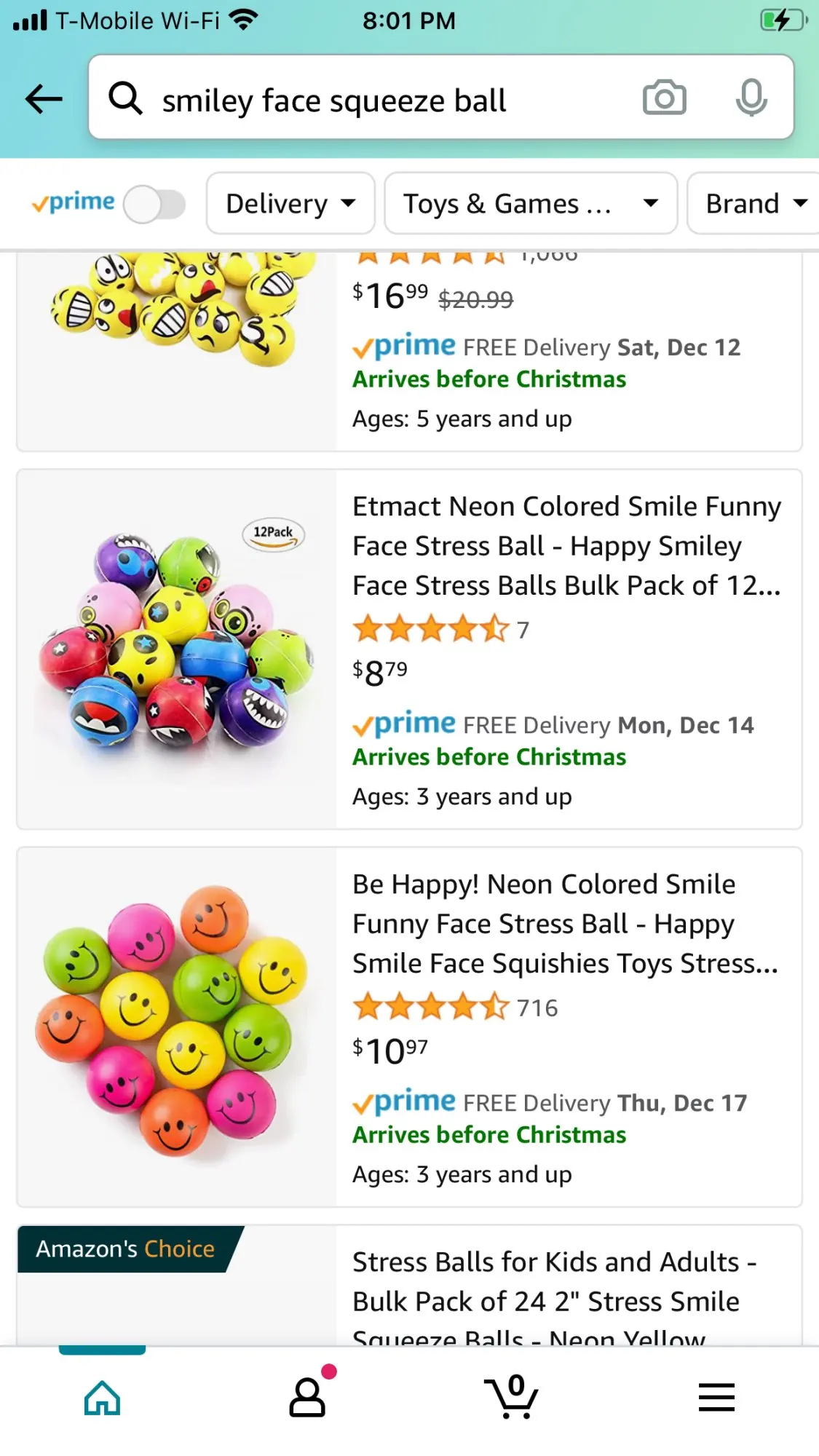Open the hamburger menu tab
The image size is (819, 1456).
pos(716,1398)
